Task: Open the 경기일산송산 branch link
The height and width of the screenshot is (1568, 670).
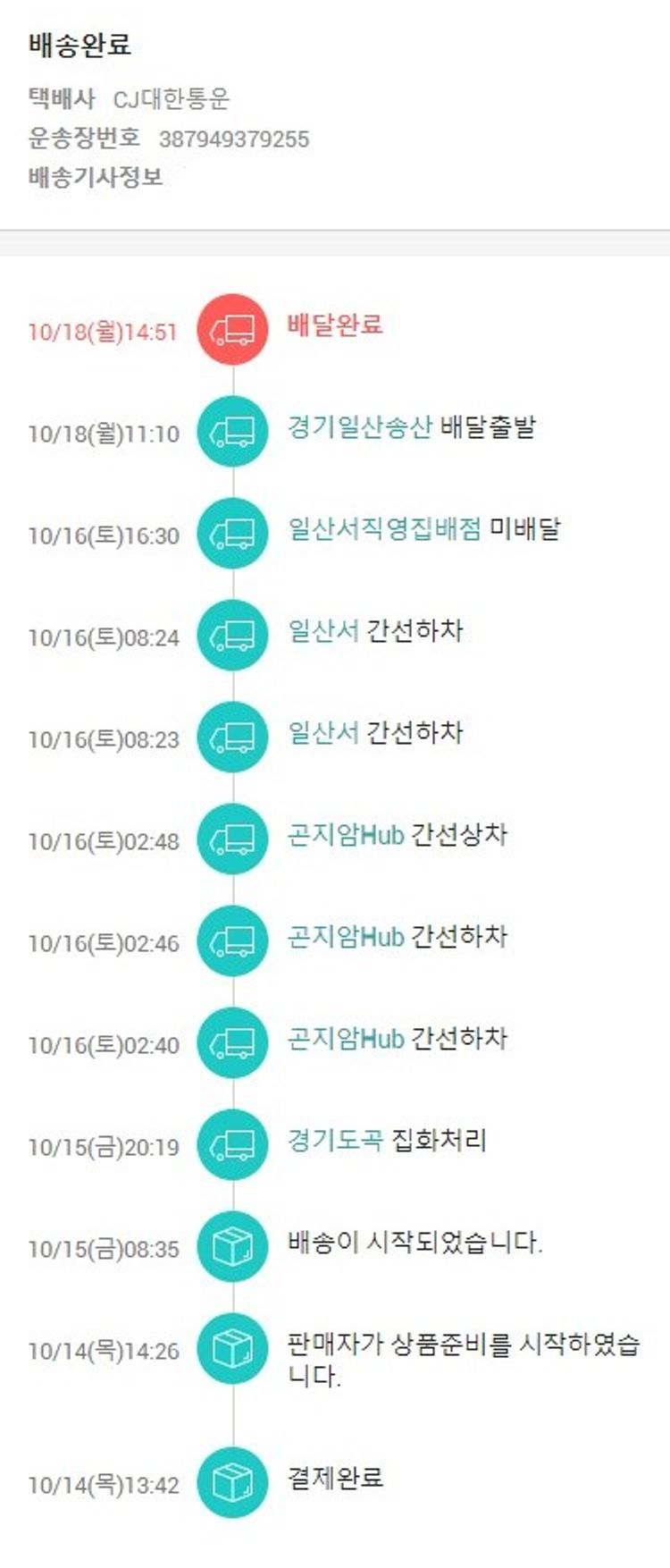Action: click(359, 427)
